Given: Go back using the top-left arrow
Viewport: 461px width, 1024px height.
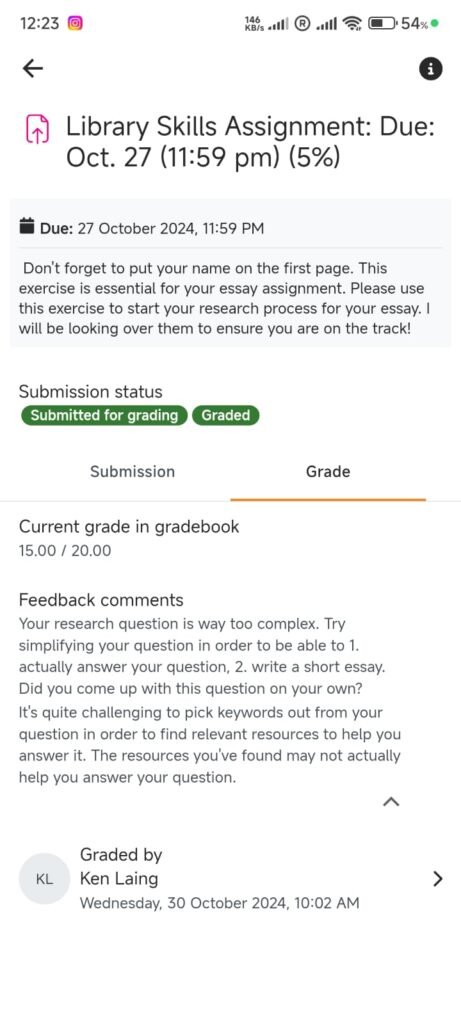Looking at the screenshot, I should click(x=33, y=68).
